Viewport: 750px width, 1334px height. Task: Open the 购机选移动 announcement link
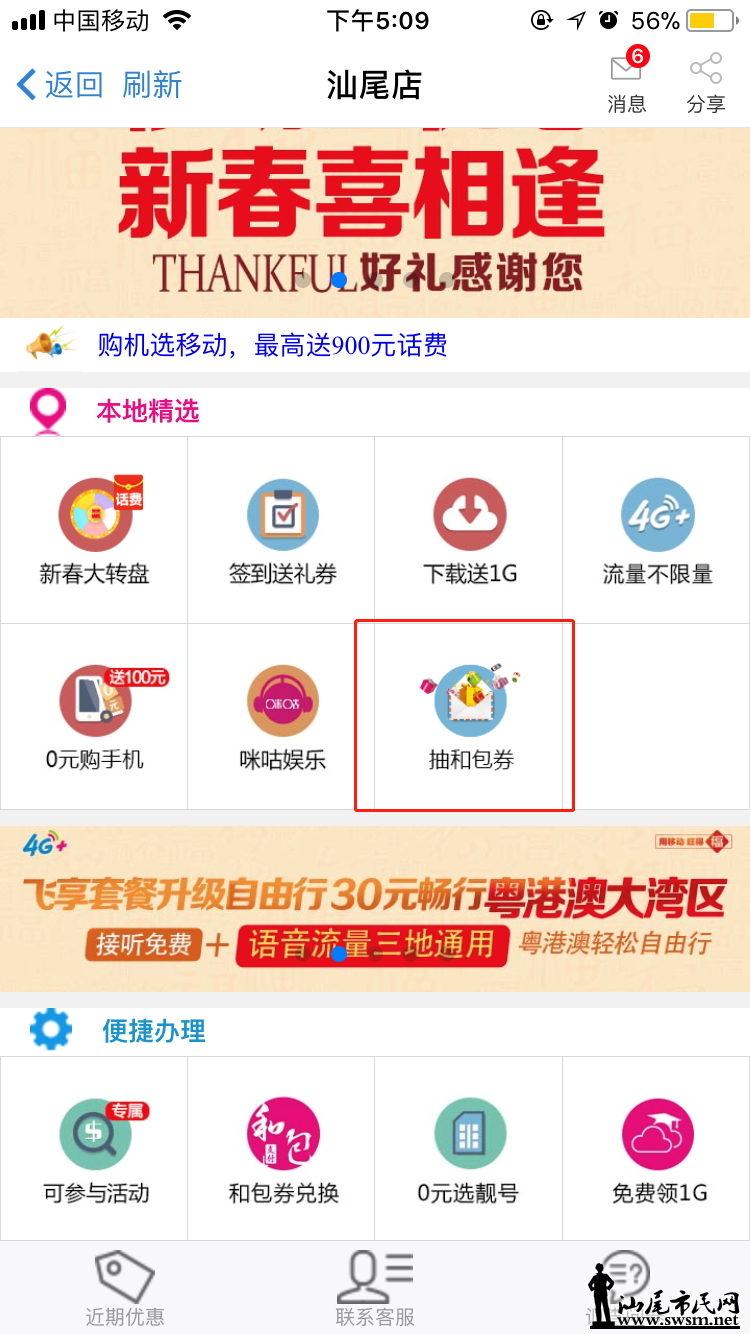(x=272, y=346)
